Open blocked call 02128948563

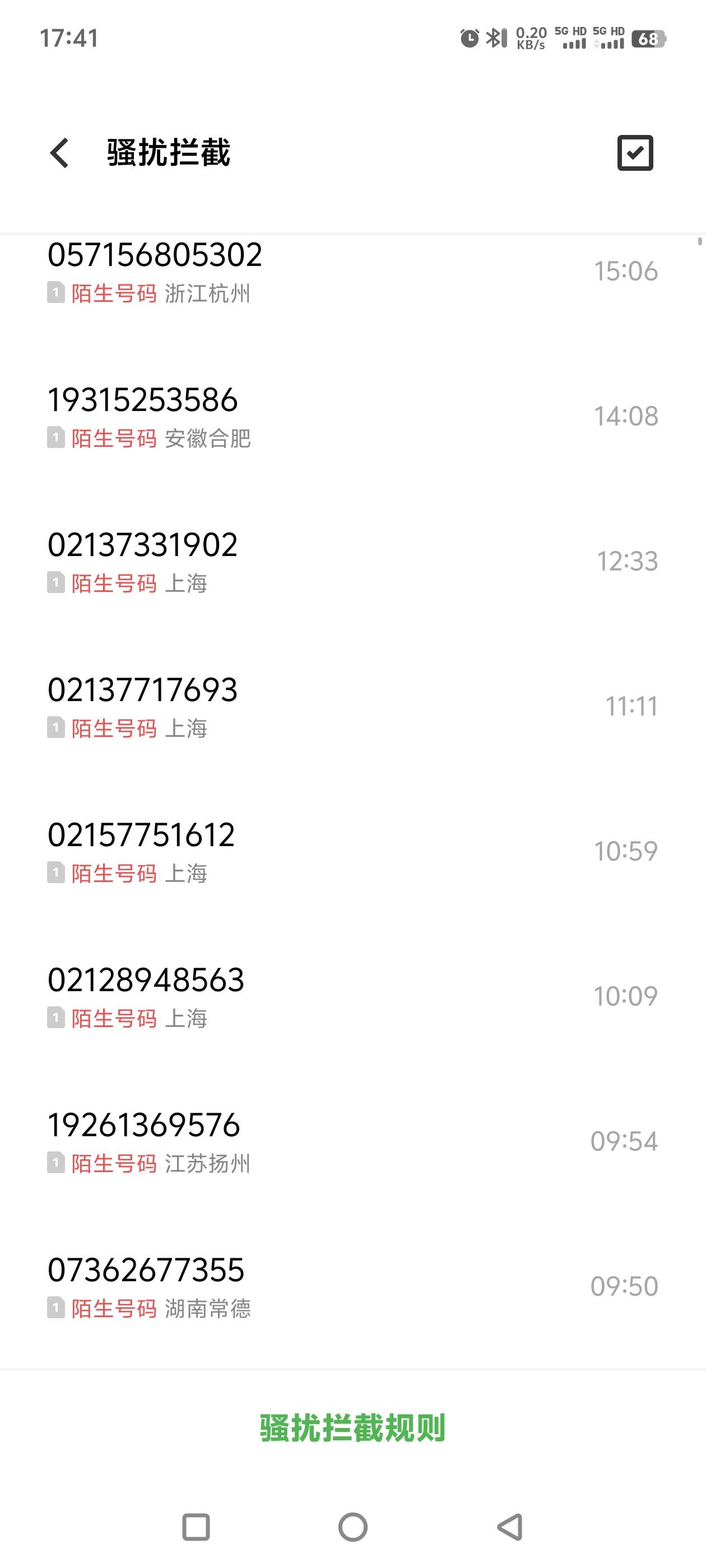point(352,996)
